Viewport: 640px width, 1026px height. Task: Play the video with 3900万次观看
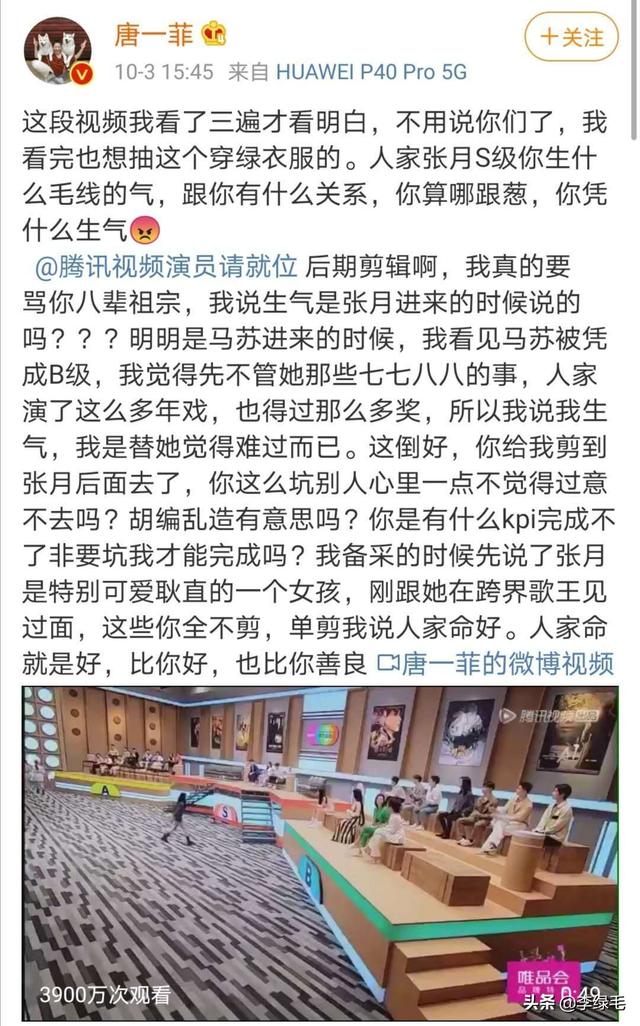coord(320,850)
